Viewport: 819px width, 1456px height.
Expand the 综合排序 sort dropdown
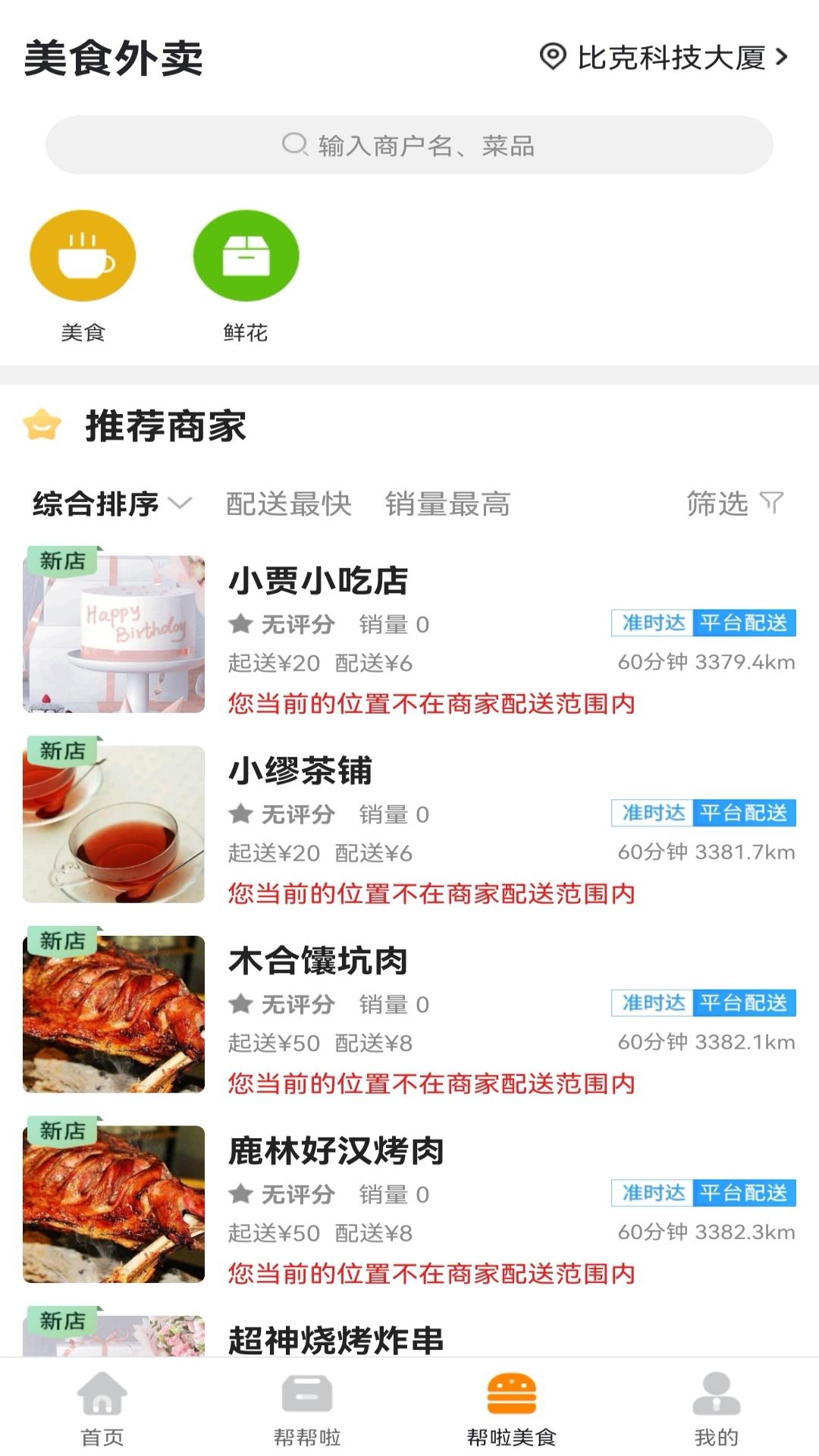(x=111, y=504)
